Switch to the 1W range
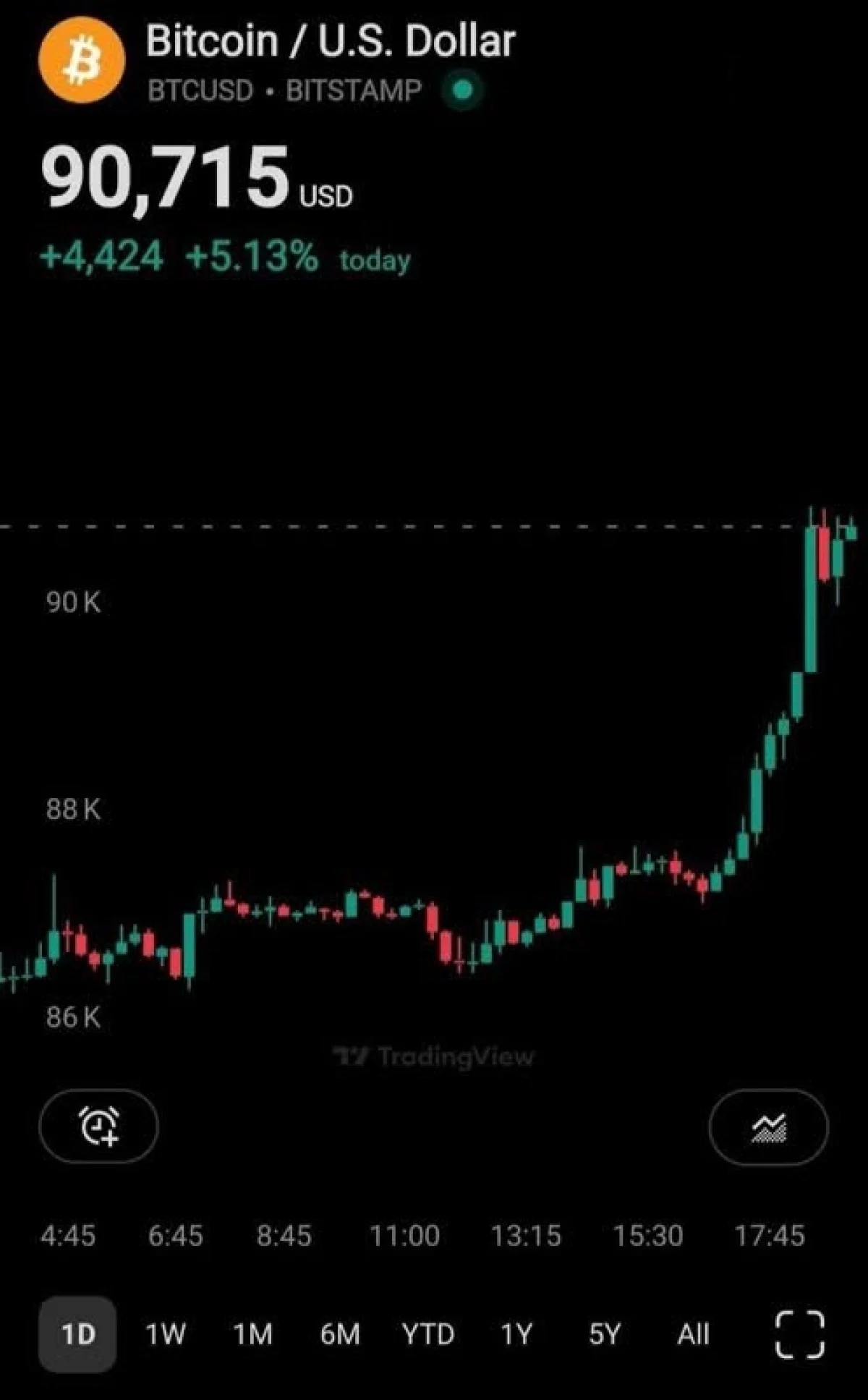868x1400 pixels. point(166,1333)
